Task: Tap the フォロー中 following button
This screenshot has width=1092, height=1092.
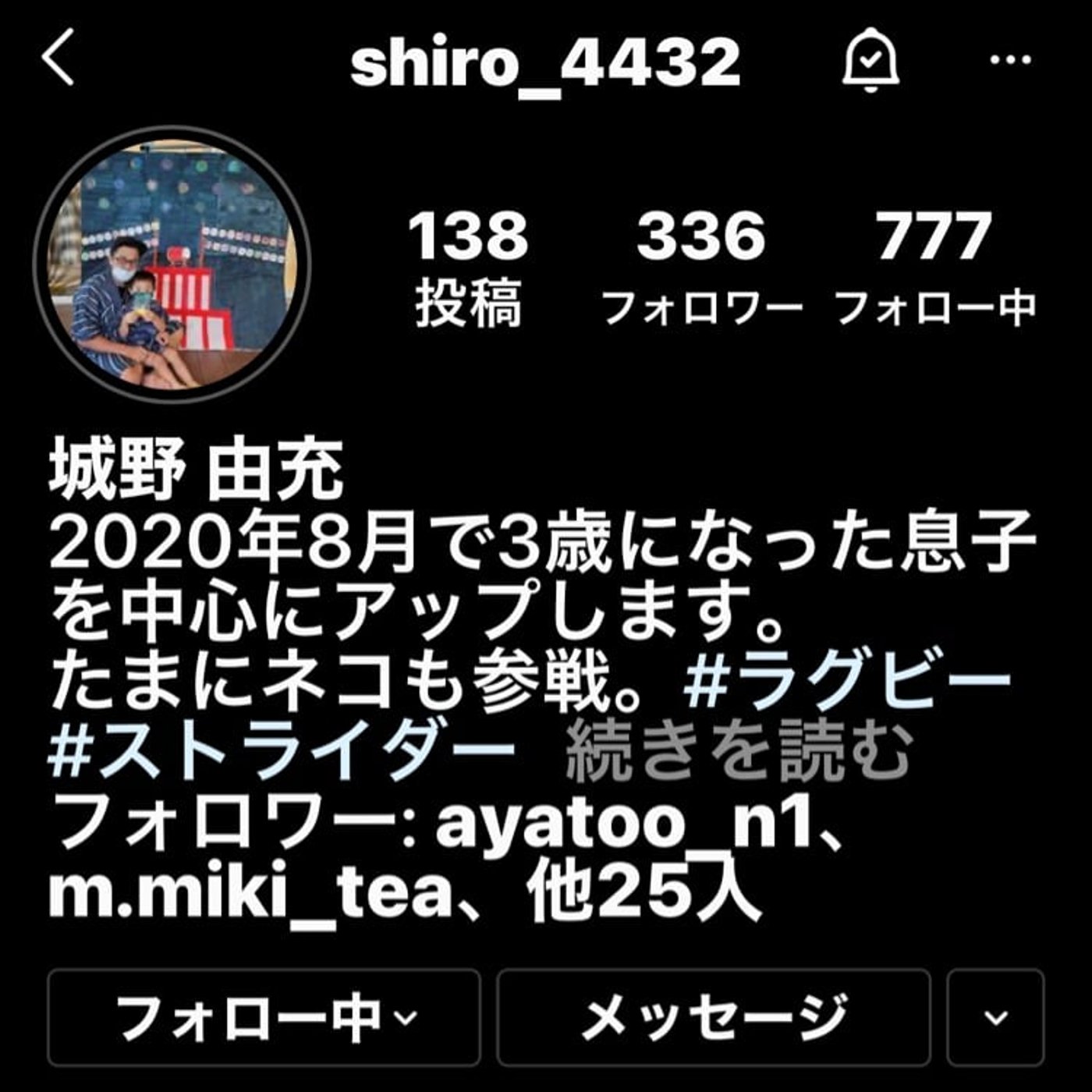Action: pyautogui.click(x=264, y=1017)
